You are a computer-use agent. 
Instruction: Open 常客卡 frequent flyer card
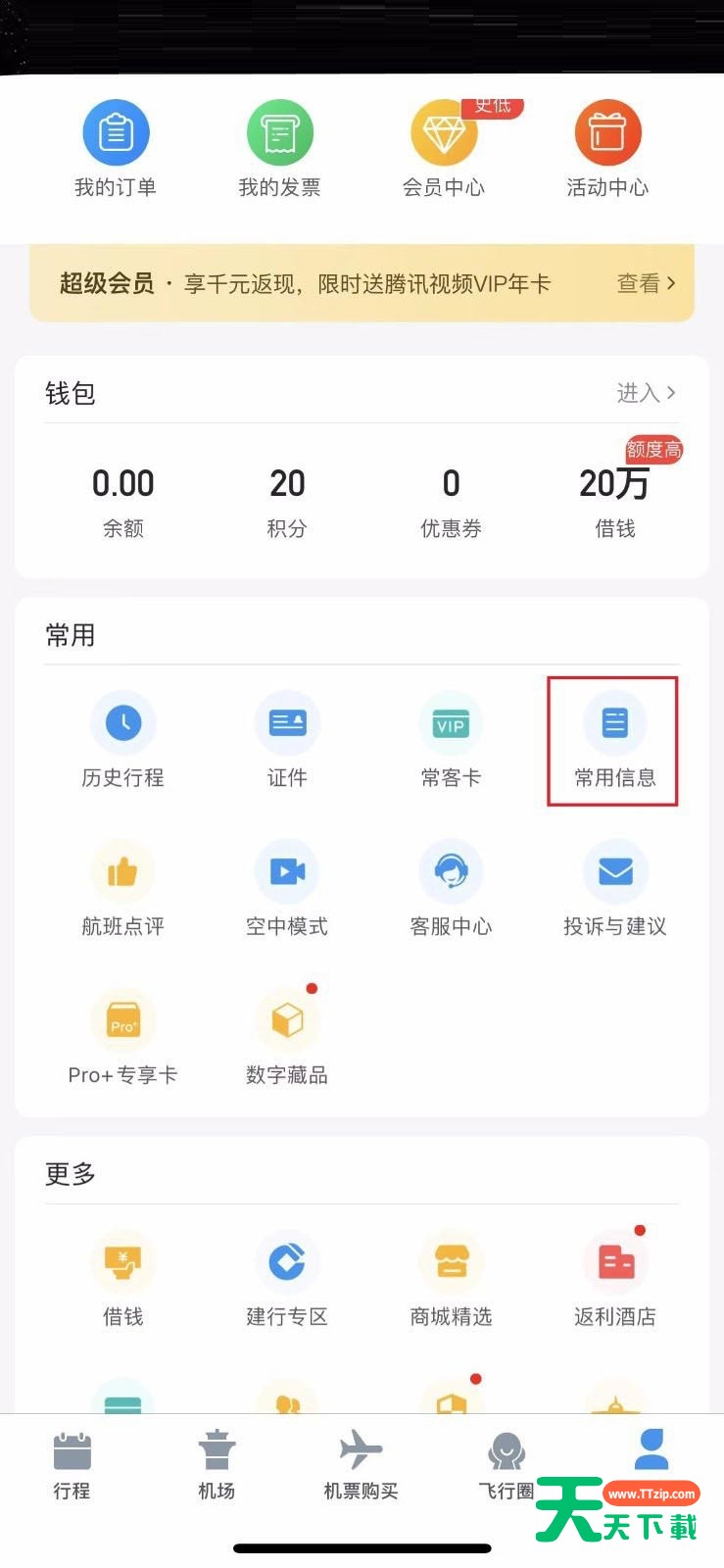(x=451, y=740)
